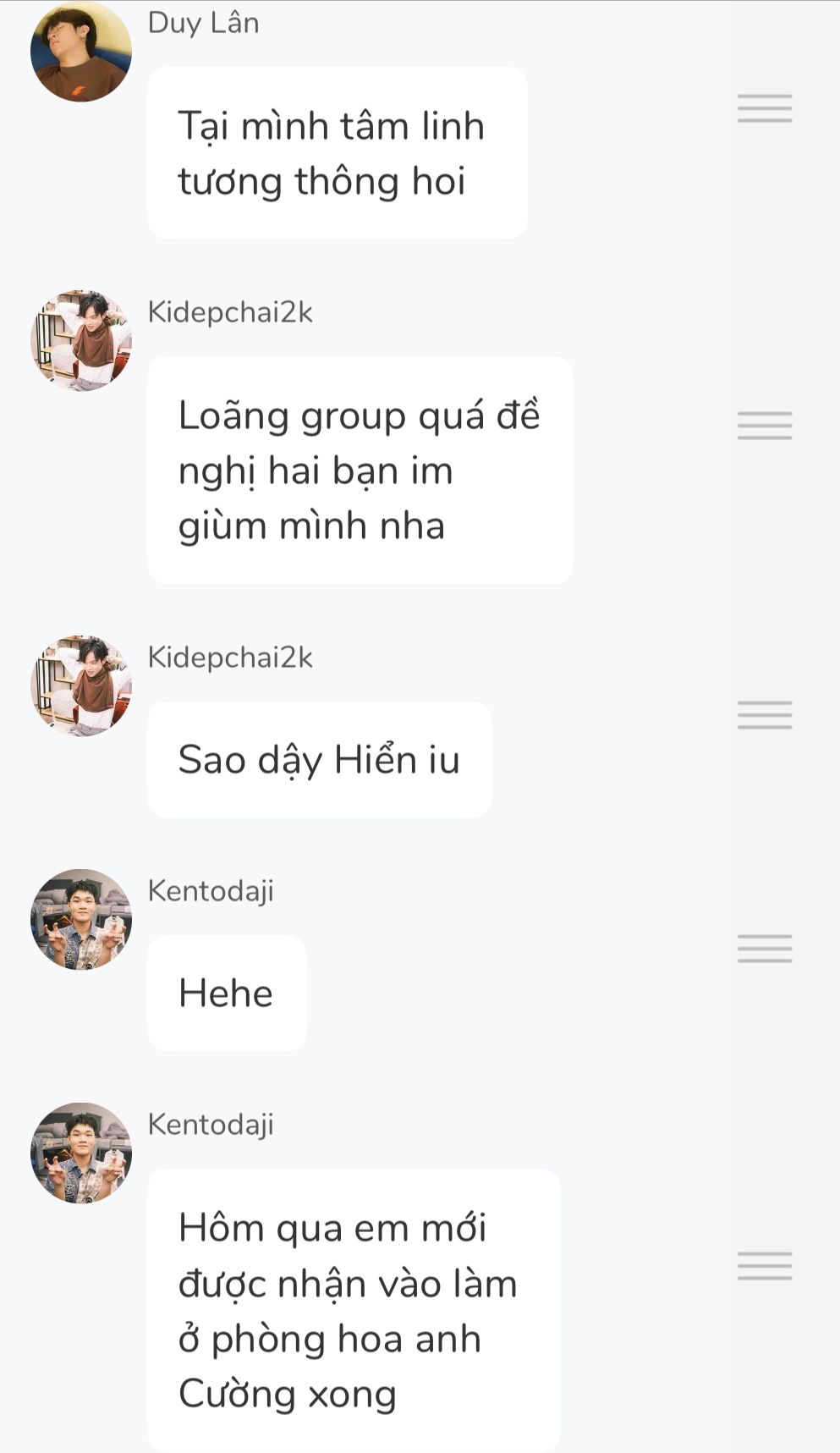840x1453 pixels.
Task: Tap the handle next to the "Hehe" message
Action: (764, 949)
